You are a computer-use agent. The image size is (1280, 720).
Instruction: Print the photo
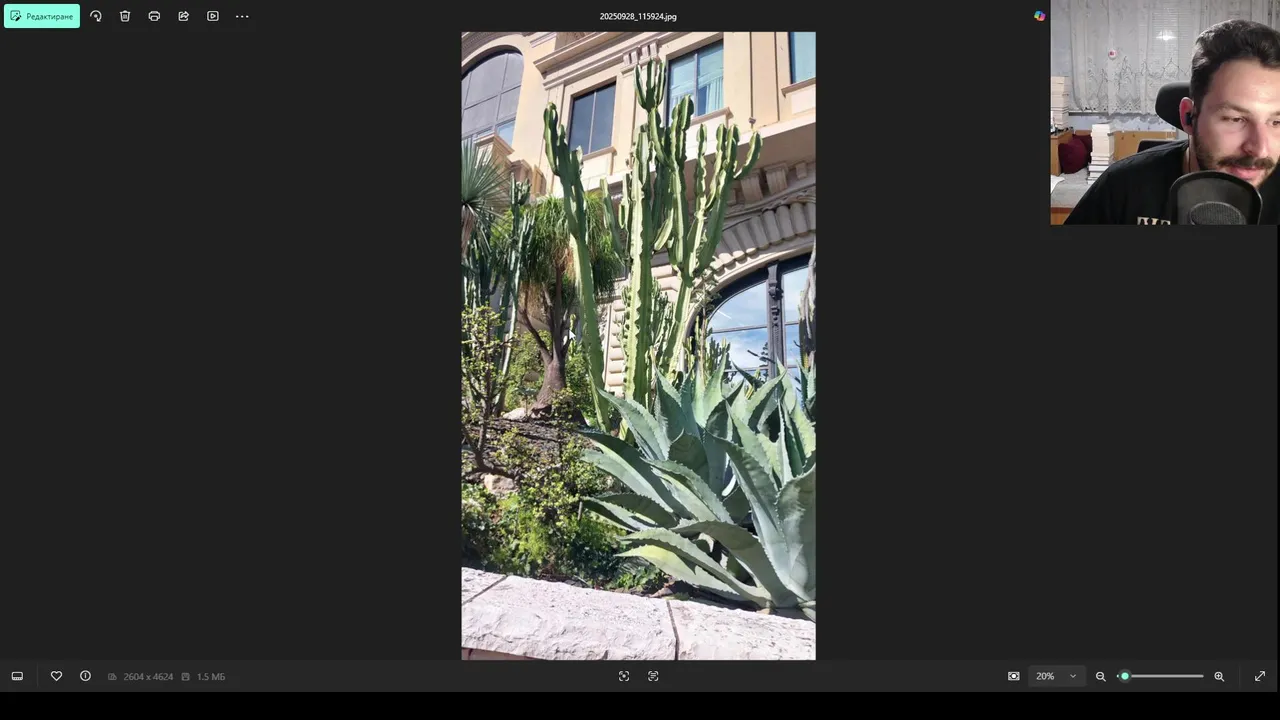point(154,16)
